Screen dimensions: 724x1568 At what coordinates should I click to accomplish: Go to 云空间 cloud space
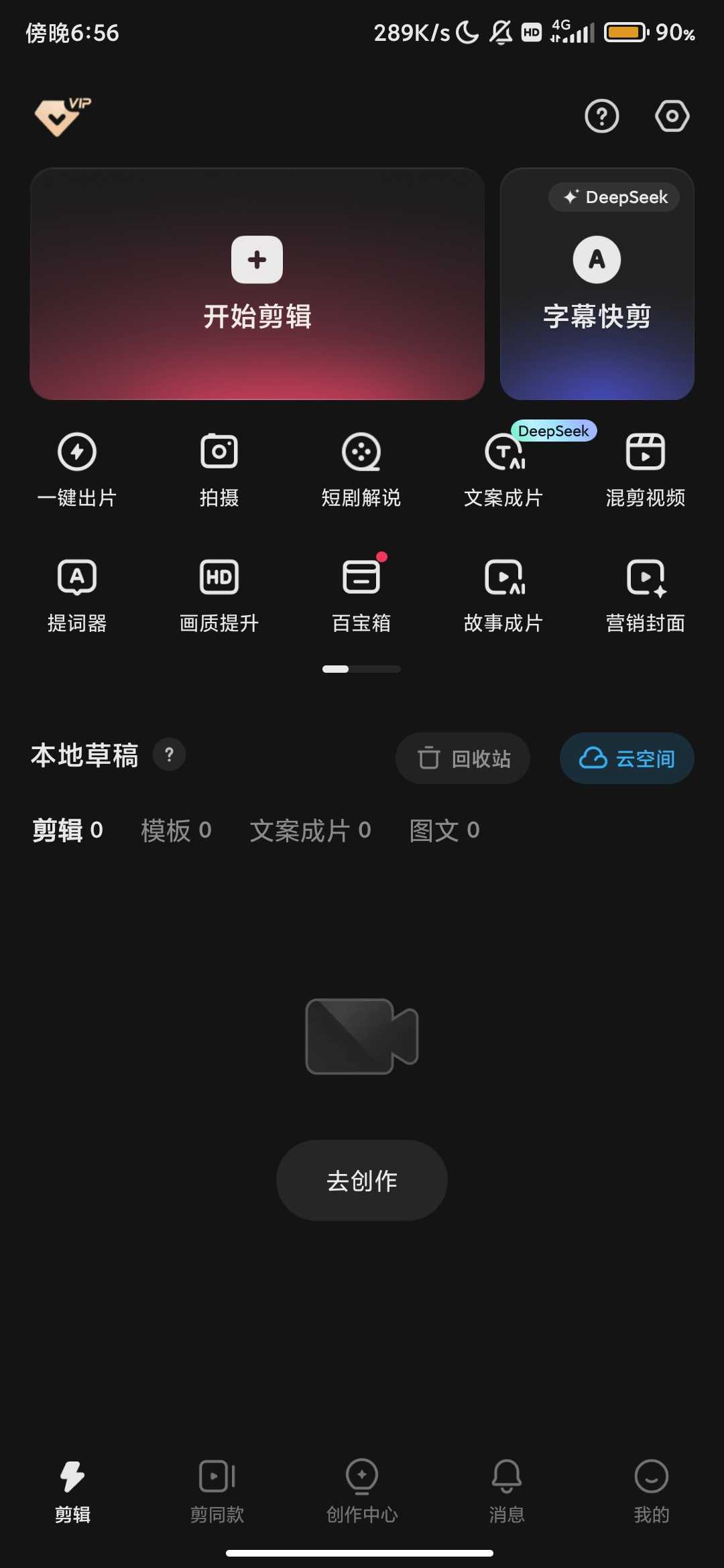pyautogui.click(x=627, y=759)
